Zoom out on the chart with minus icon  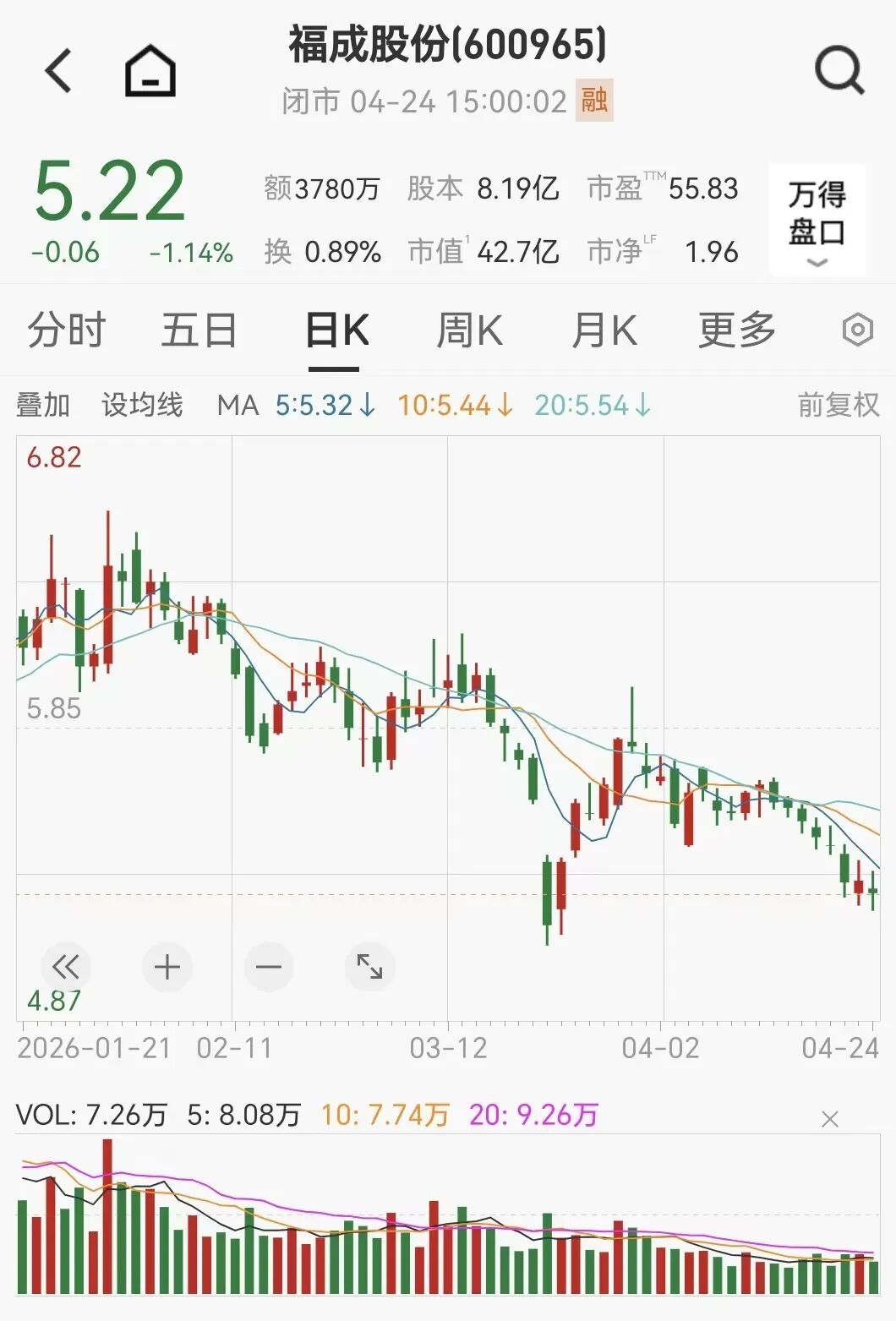(268, 966)
